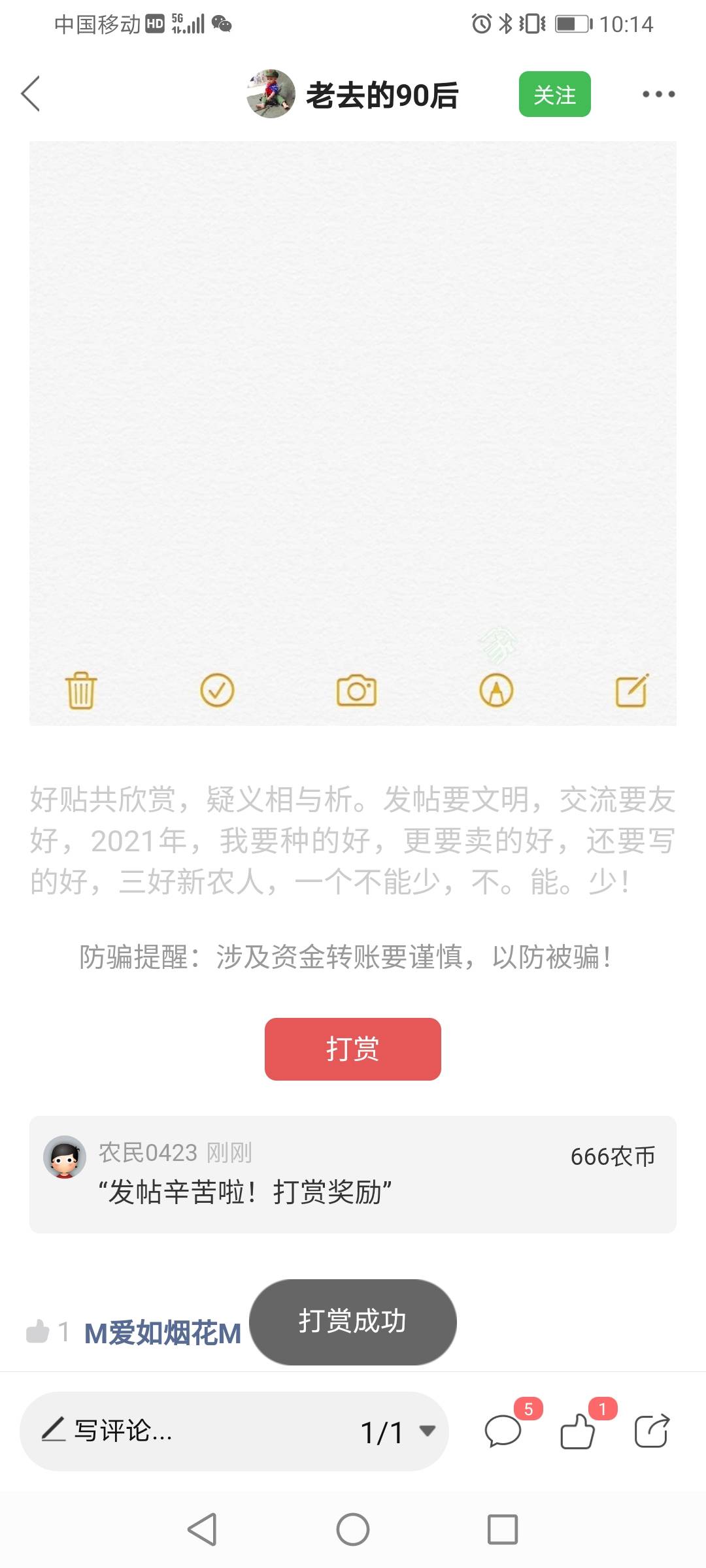Viewport: 706px width, 1568px height.
Task: Tap the system home button
Action: click(353, 1529)
